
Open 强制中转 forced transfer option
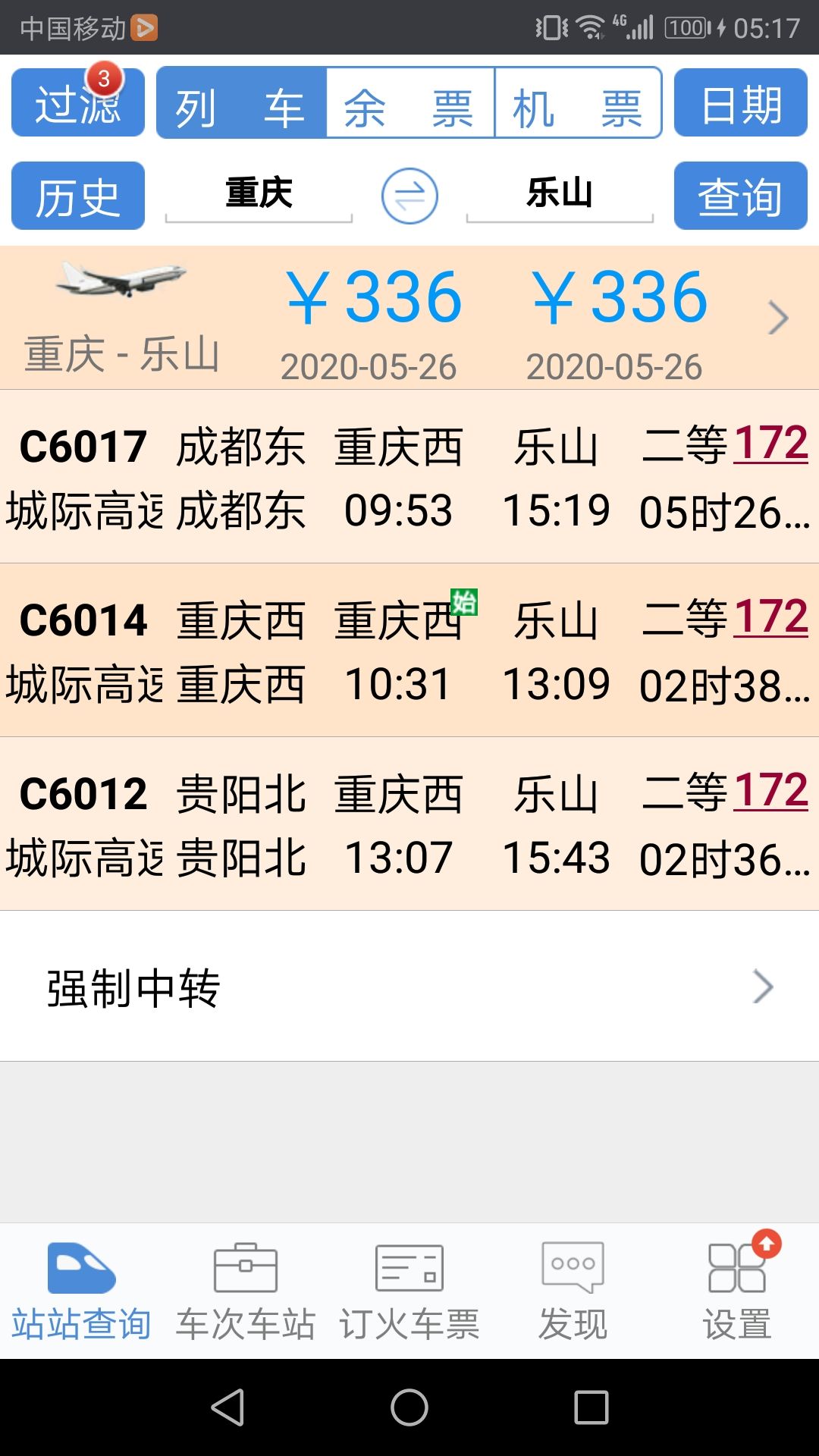409,987
